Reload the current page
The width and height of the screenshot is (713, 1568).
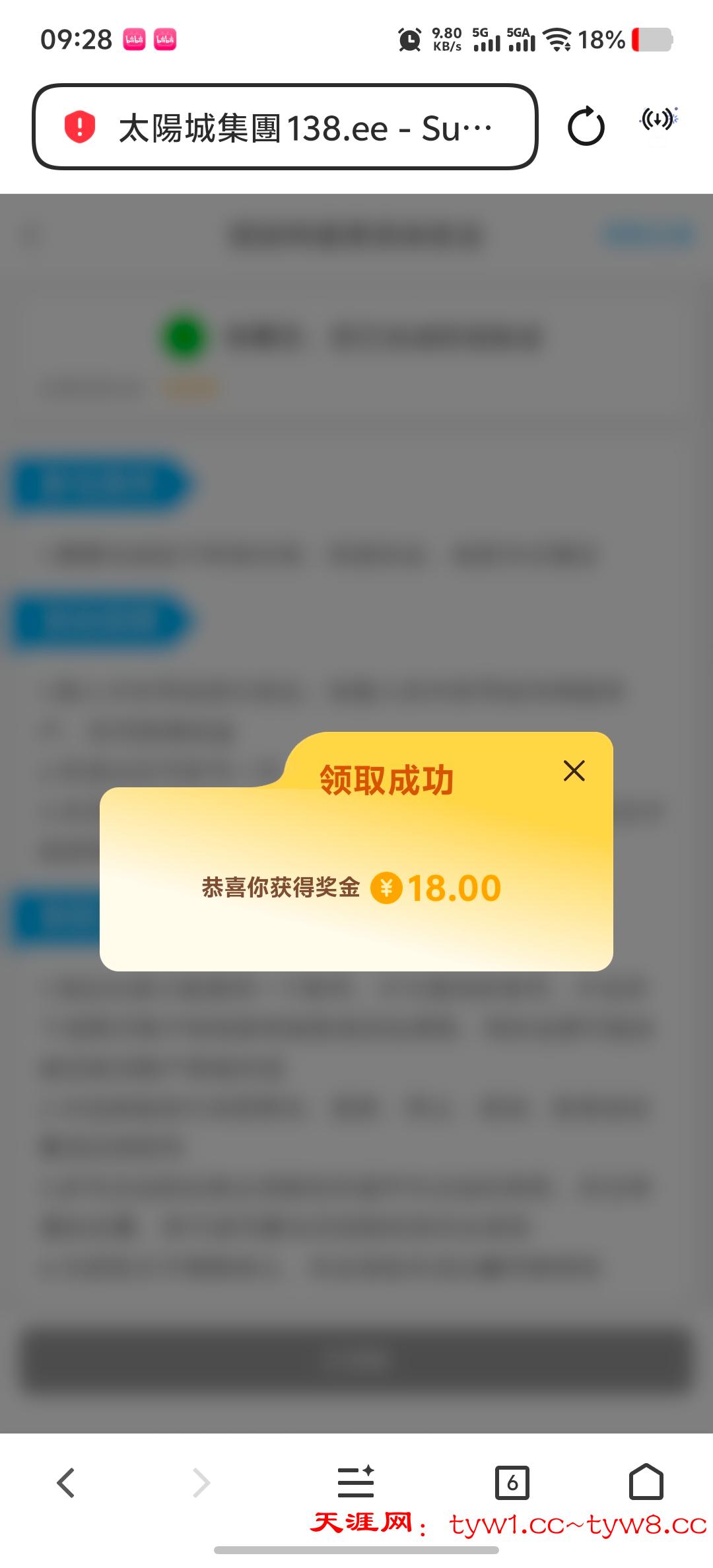point(586,127)
